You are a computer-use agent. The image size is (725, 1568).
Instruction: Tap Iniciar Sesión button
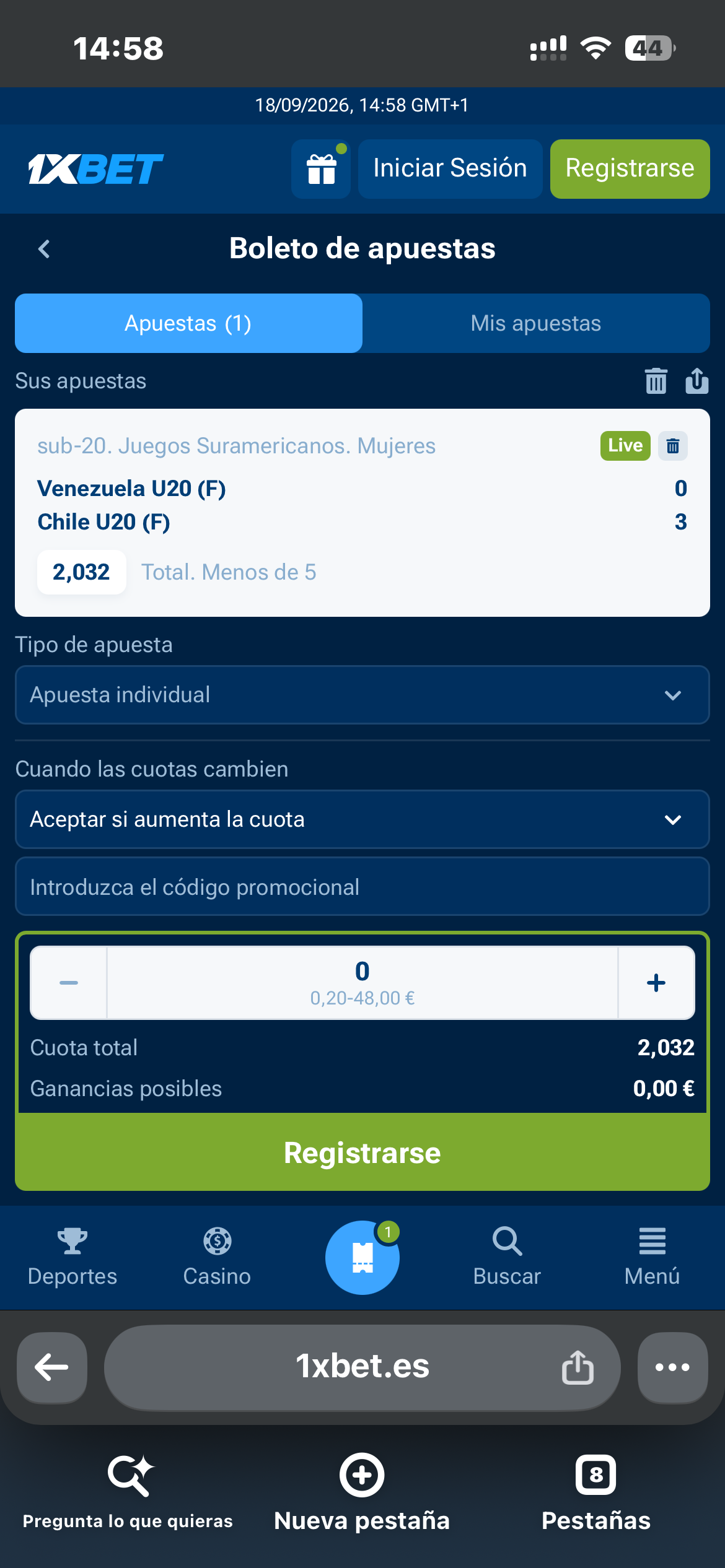click(x=450, y=169)
